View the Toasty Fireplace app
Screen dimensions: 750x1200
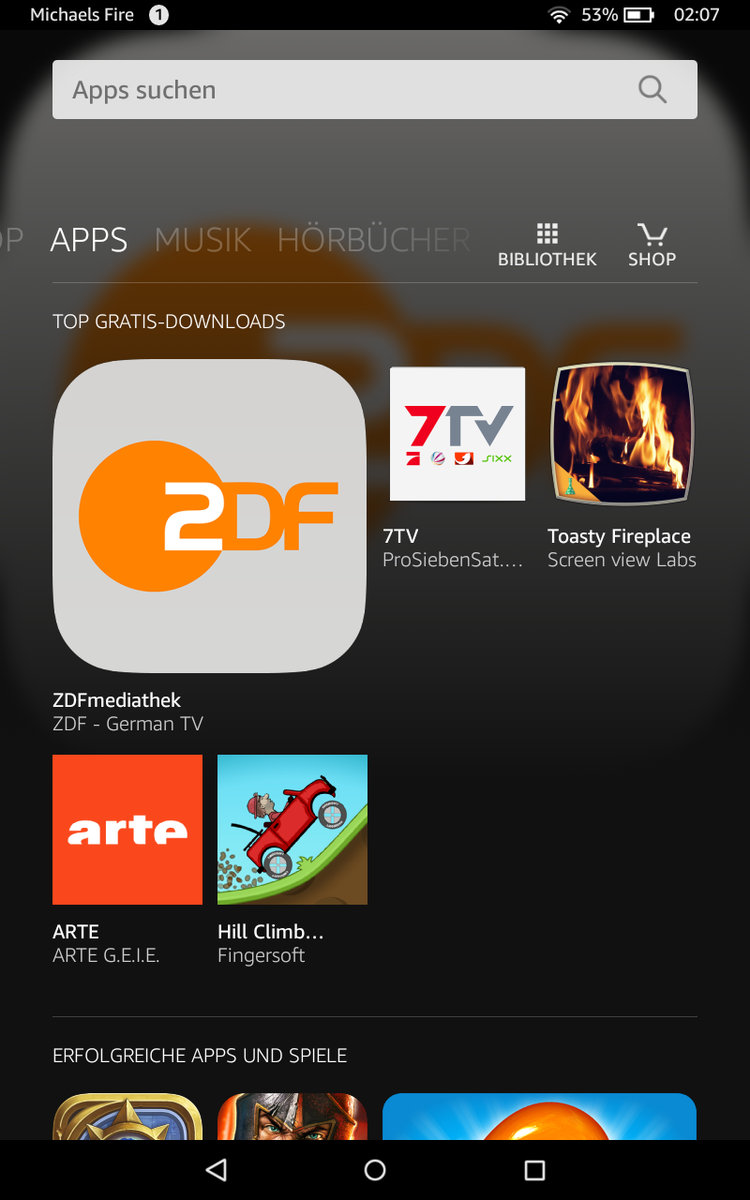622,434
